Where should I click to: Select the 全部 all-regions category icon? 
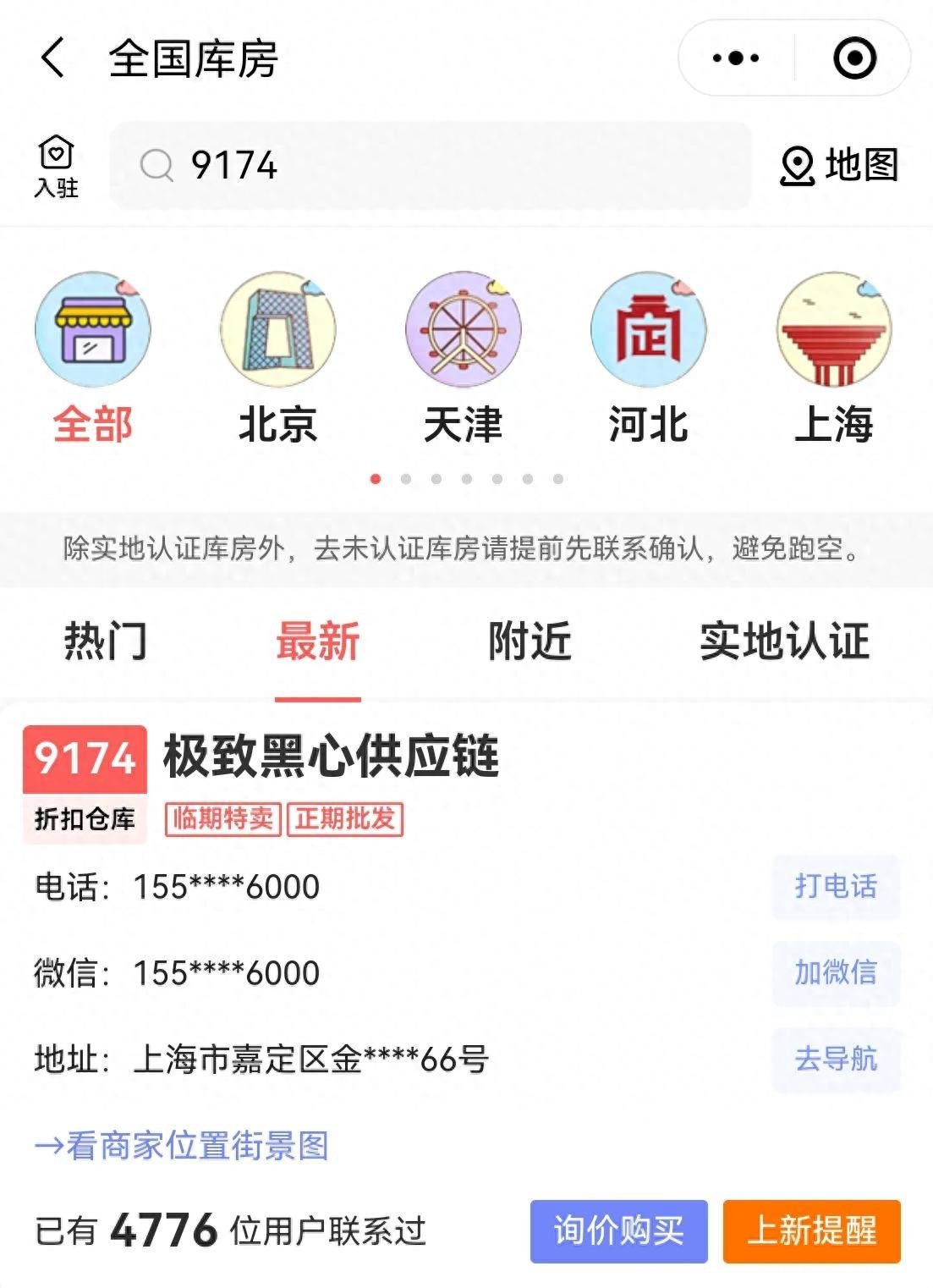click(91, 332)
